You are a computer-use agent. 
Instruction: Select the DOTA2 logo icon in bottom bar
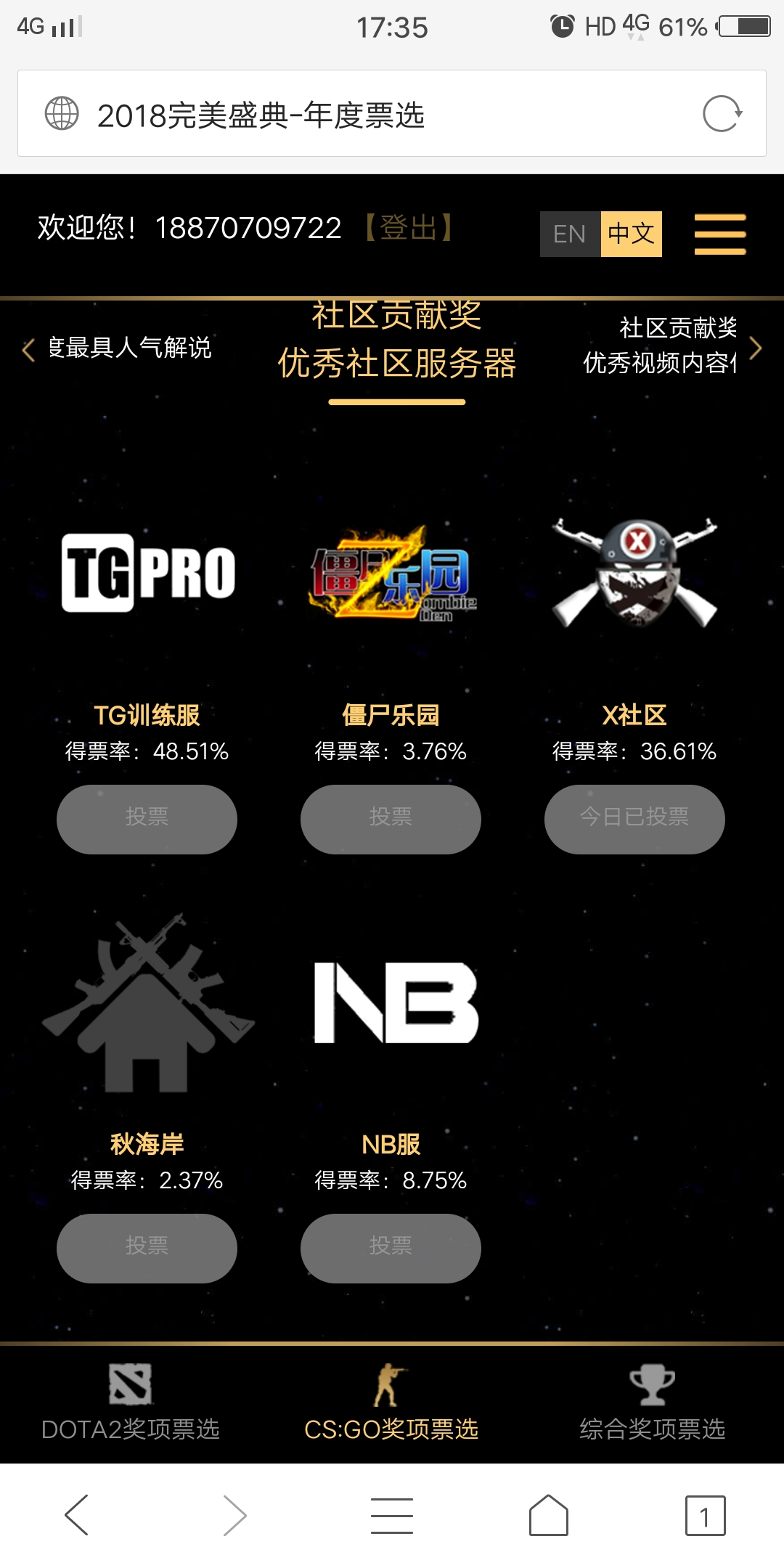pos(129,1381)
